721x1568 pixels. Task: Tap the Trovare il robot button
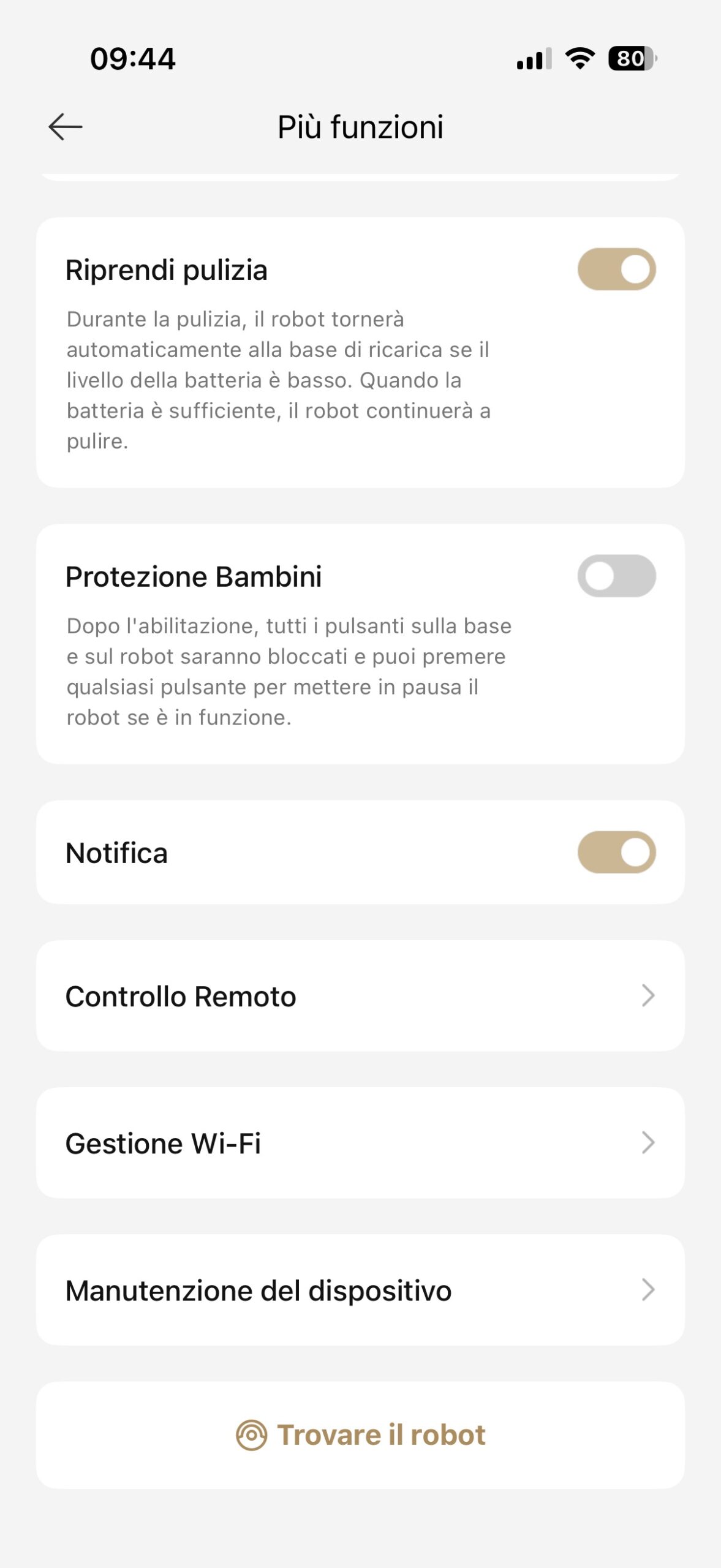pyautogui.click(x=360, y=1435)
